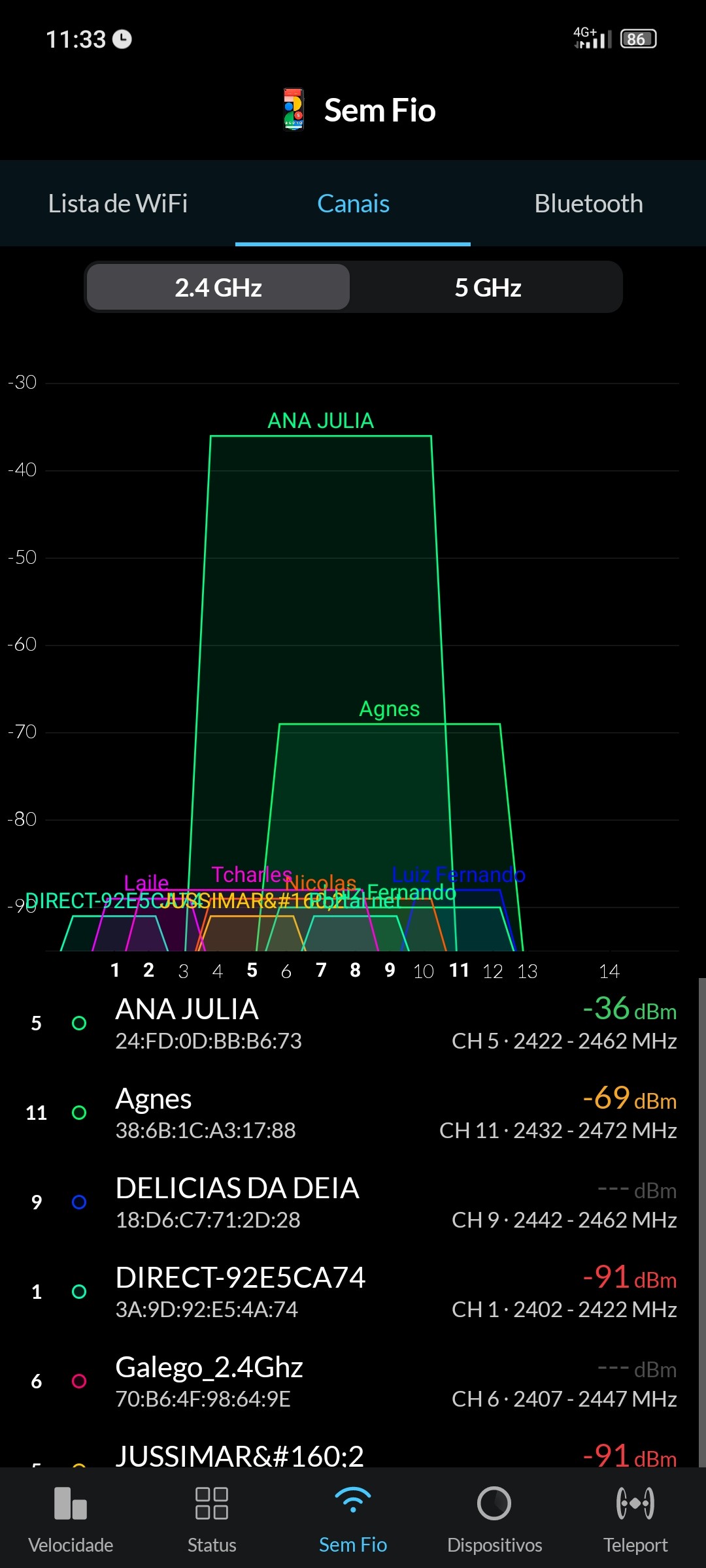The width and height of the screenshot is (706, 1568).
Task: Tap the phone device icon beside Sem Fio
Action: pos(294,110)
